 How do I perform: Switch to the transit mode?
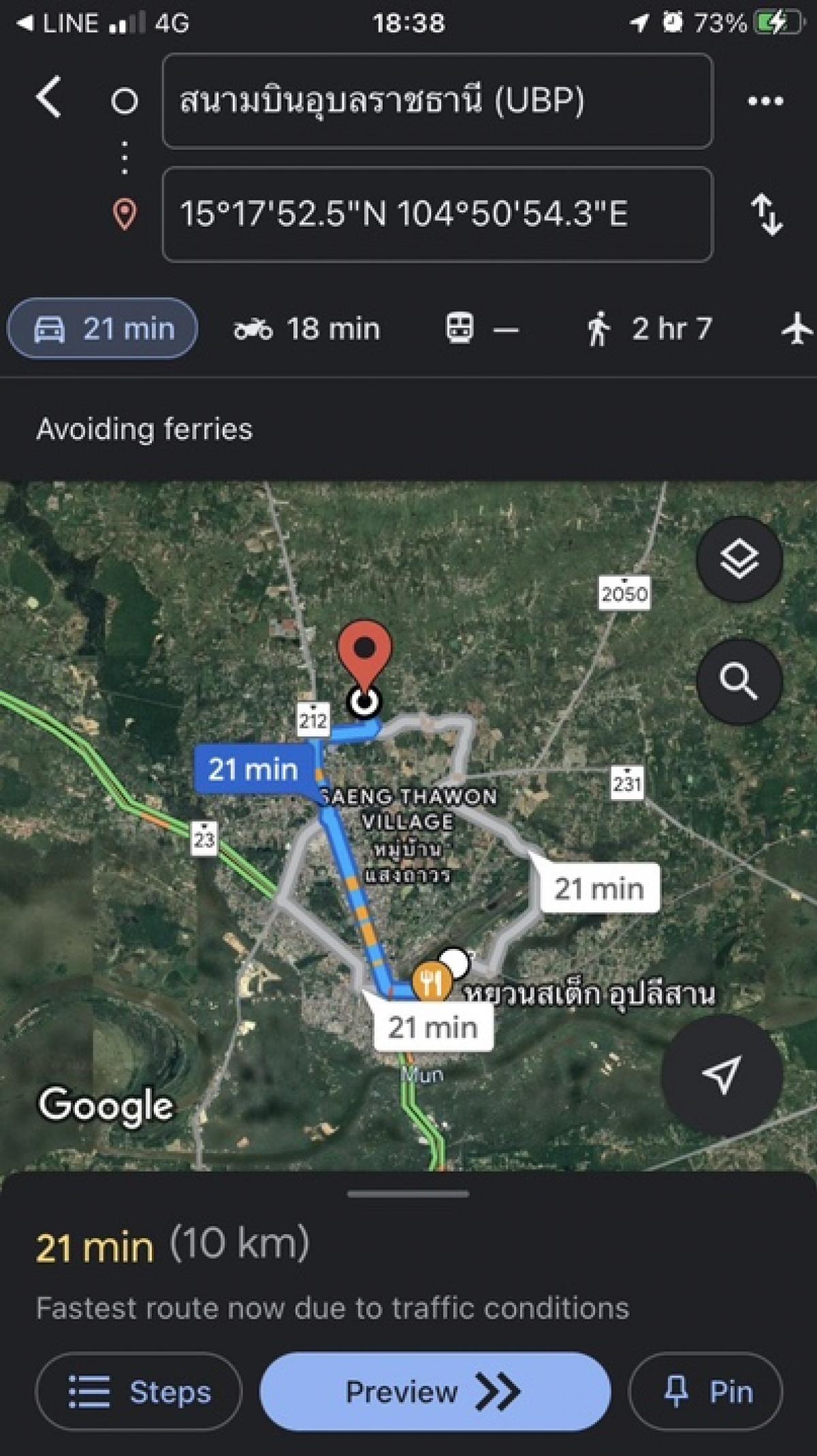click(481, 329)
